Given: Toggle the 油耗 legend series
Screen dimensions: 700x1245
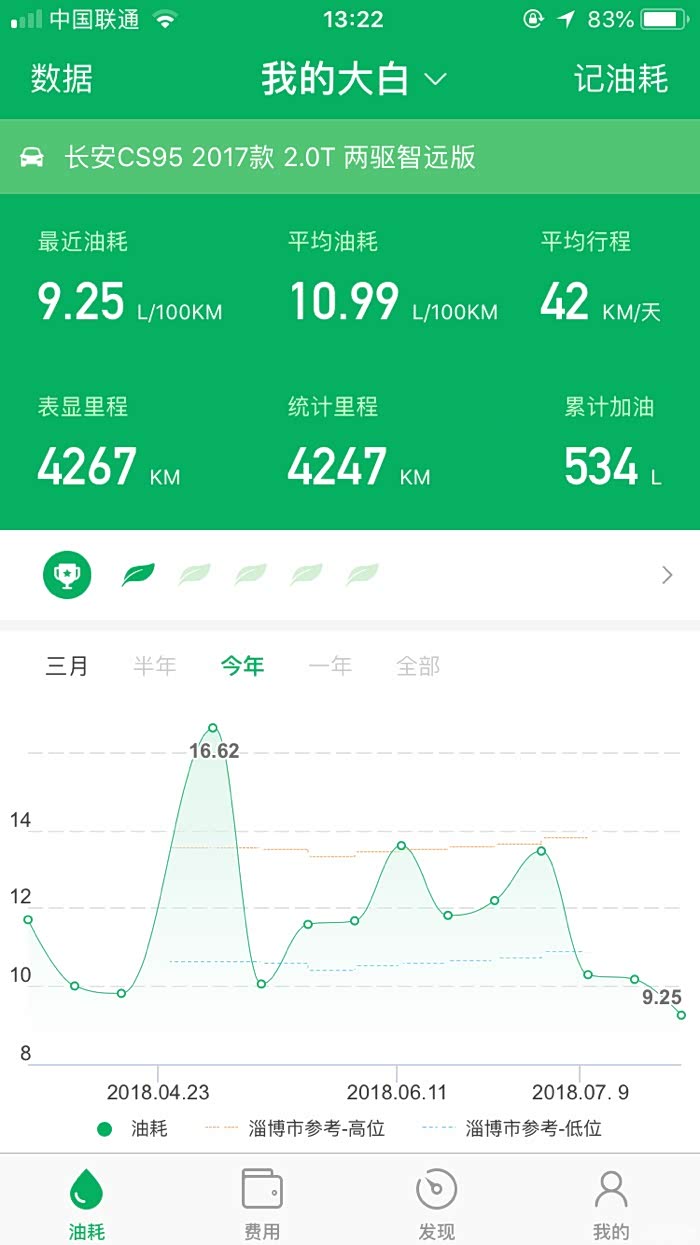Looking at the screenshot, I should point(132,1129).
